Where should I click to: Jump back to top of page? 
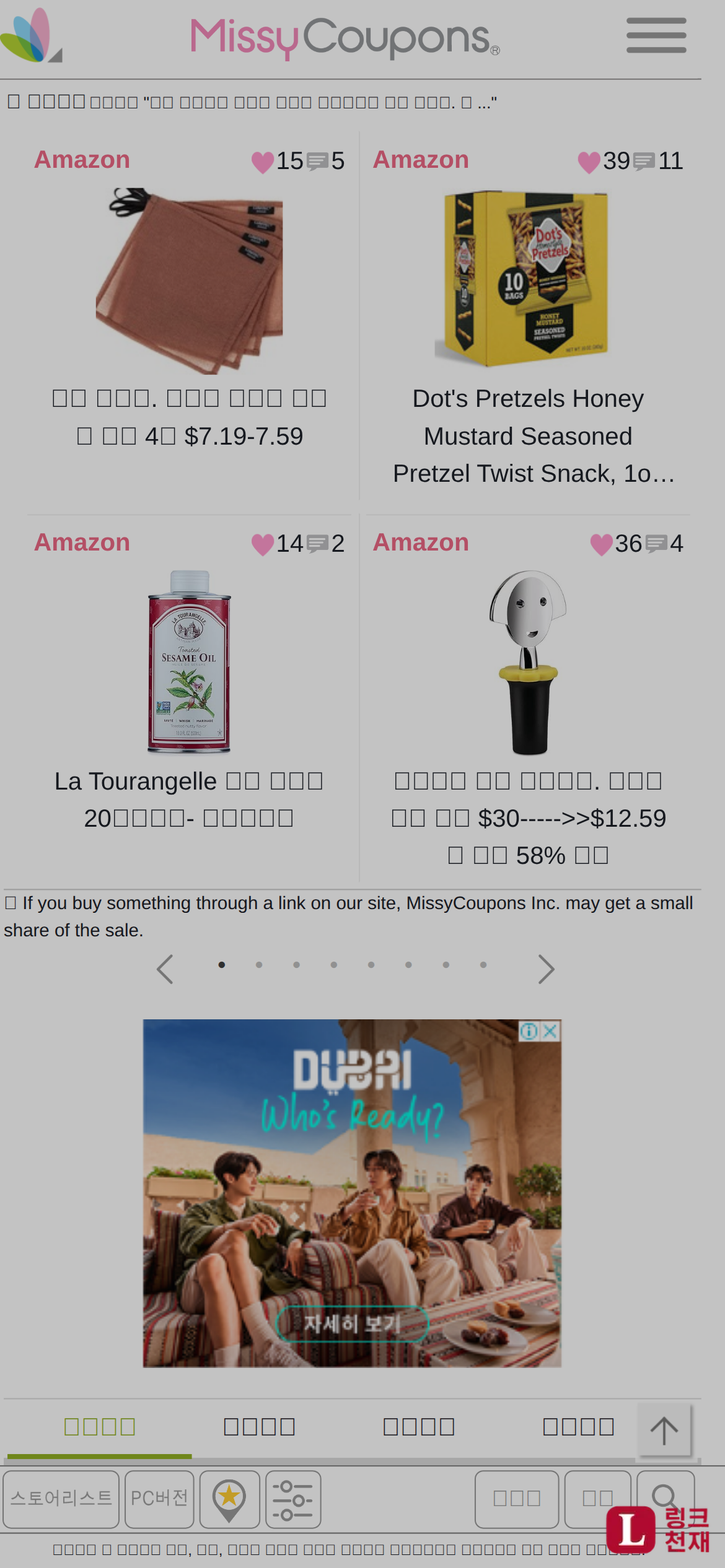click(x=664, y=1431)
